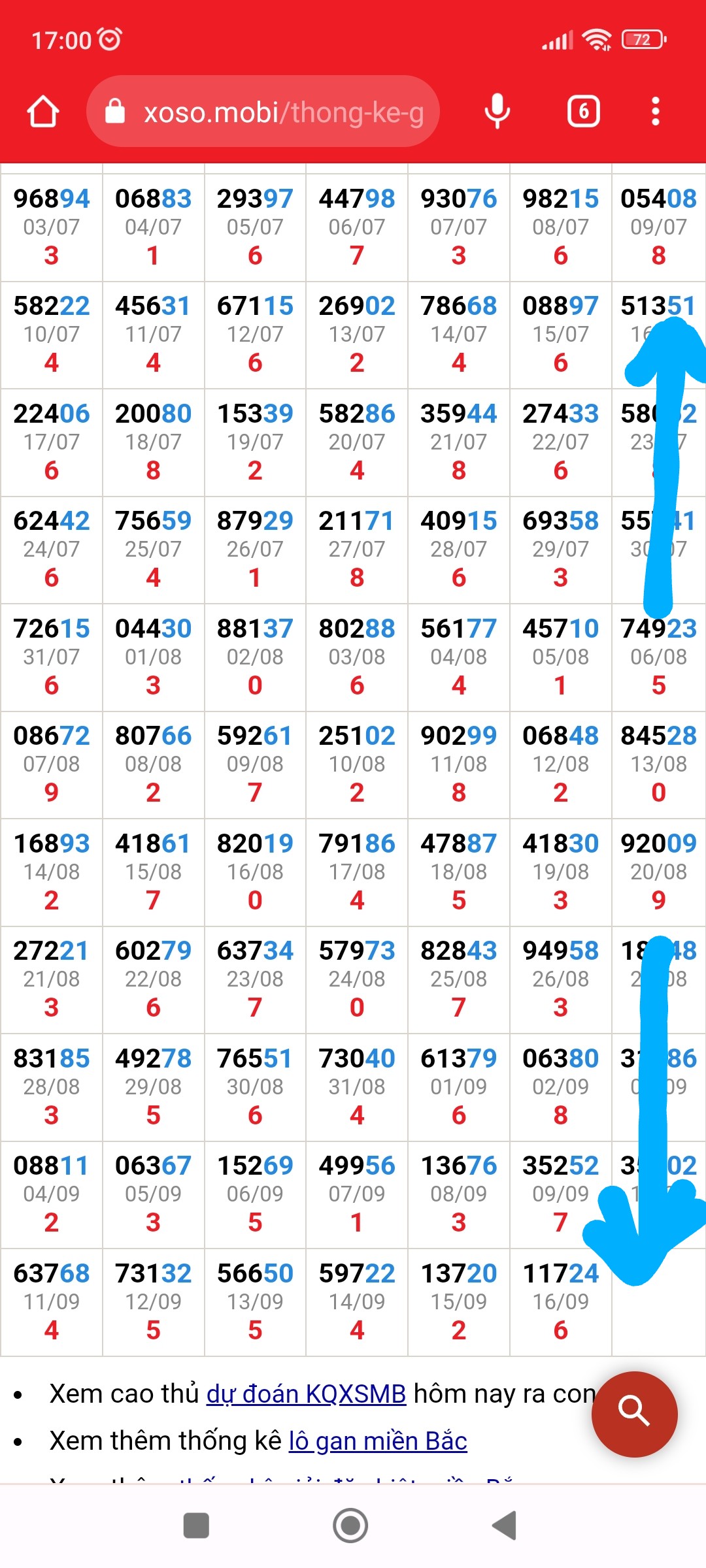Viewport: 706px width, 1568px height.
Task: Go back with the system back button
Action: pos(504,1526)
